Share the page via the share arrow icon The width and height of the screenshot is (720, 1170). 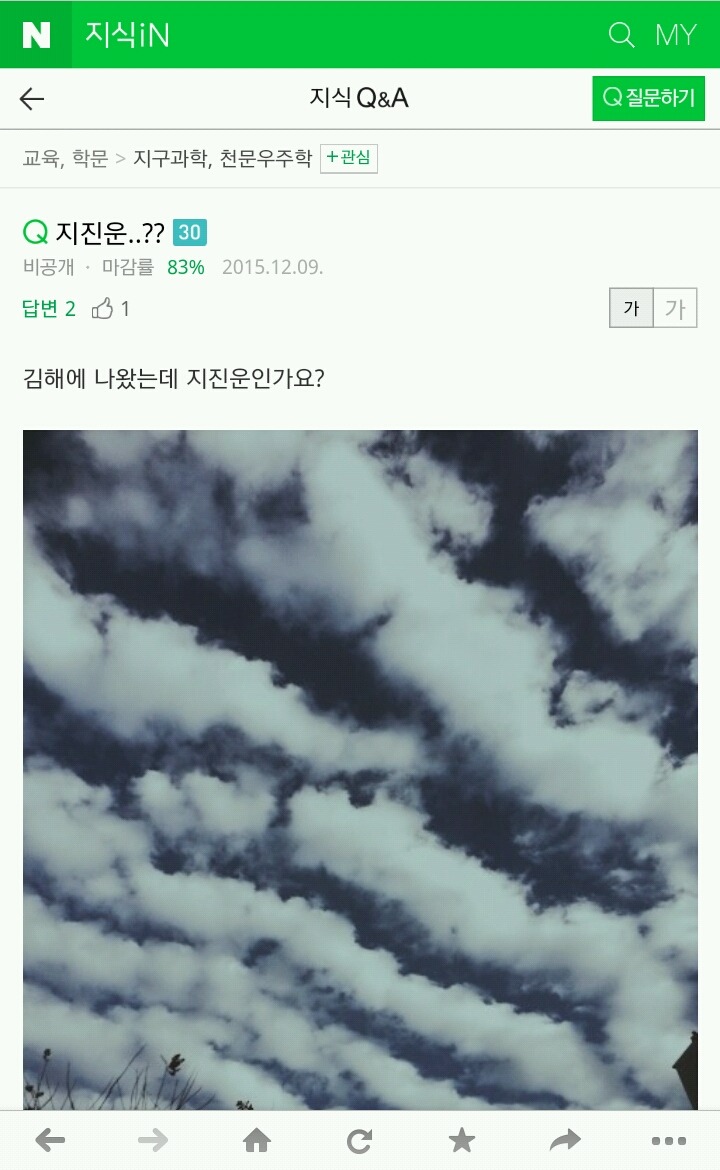click(x=564, y=1139)
